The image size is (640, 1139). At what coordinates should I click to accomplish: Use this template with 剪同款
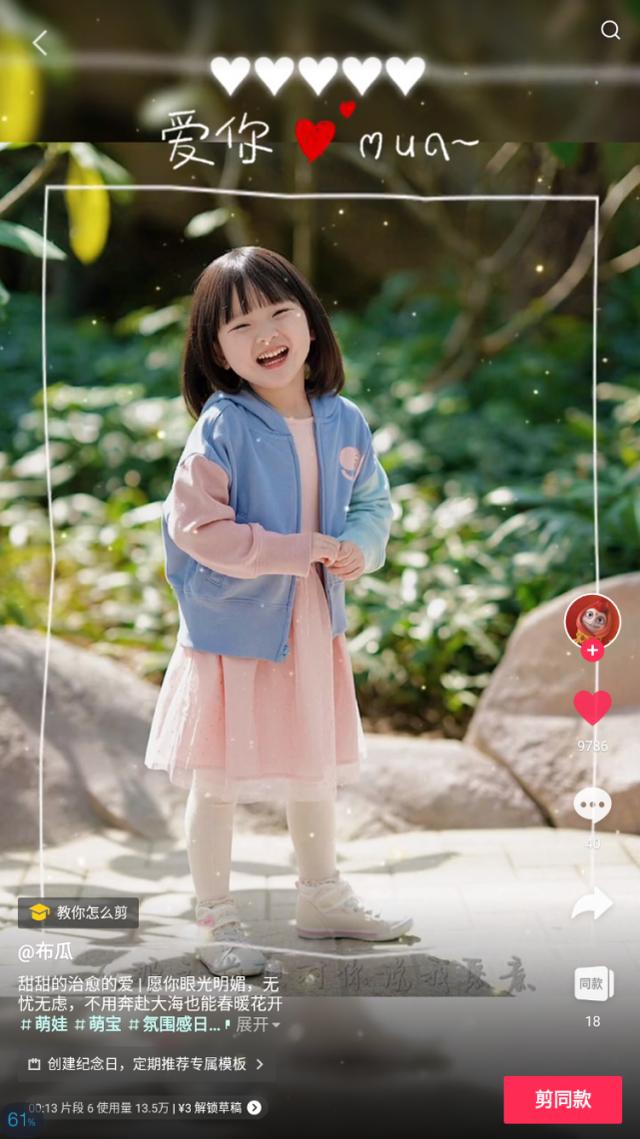tap(562, 1099)
